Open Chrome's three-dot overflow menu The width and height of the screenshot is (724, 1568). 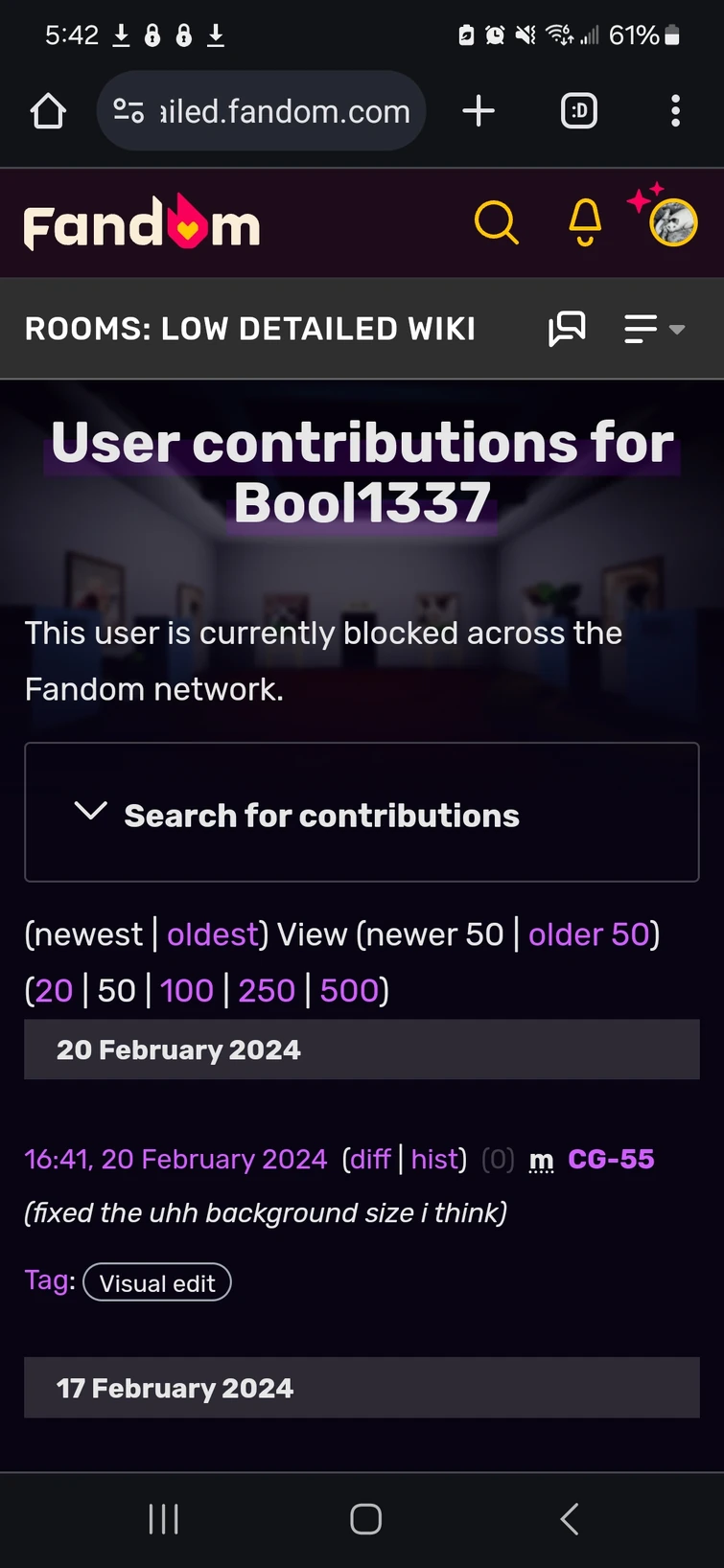[676, 111]
